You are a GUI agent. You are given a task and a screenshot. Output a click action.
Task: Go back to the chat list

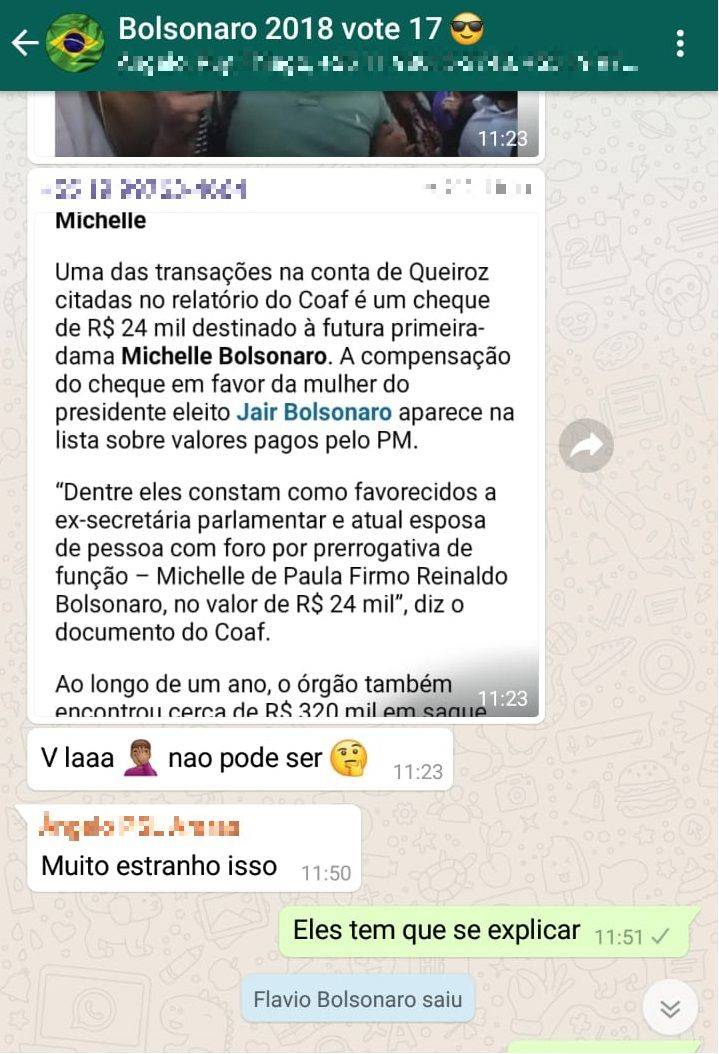(24, 43)
